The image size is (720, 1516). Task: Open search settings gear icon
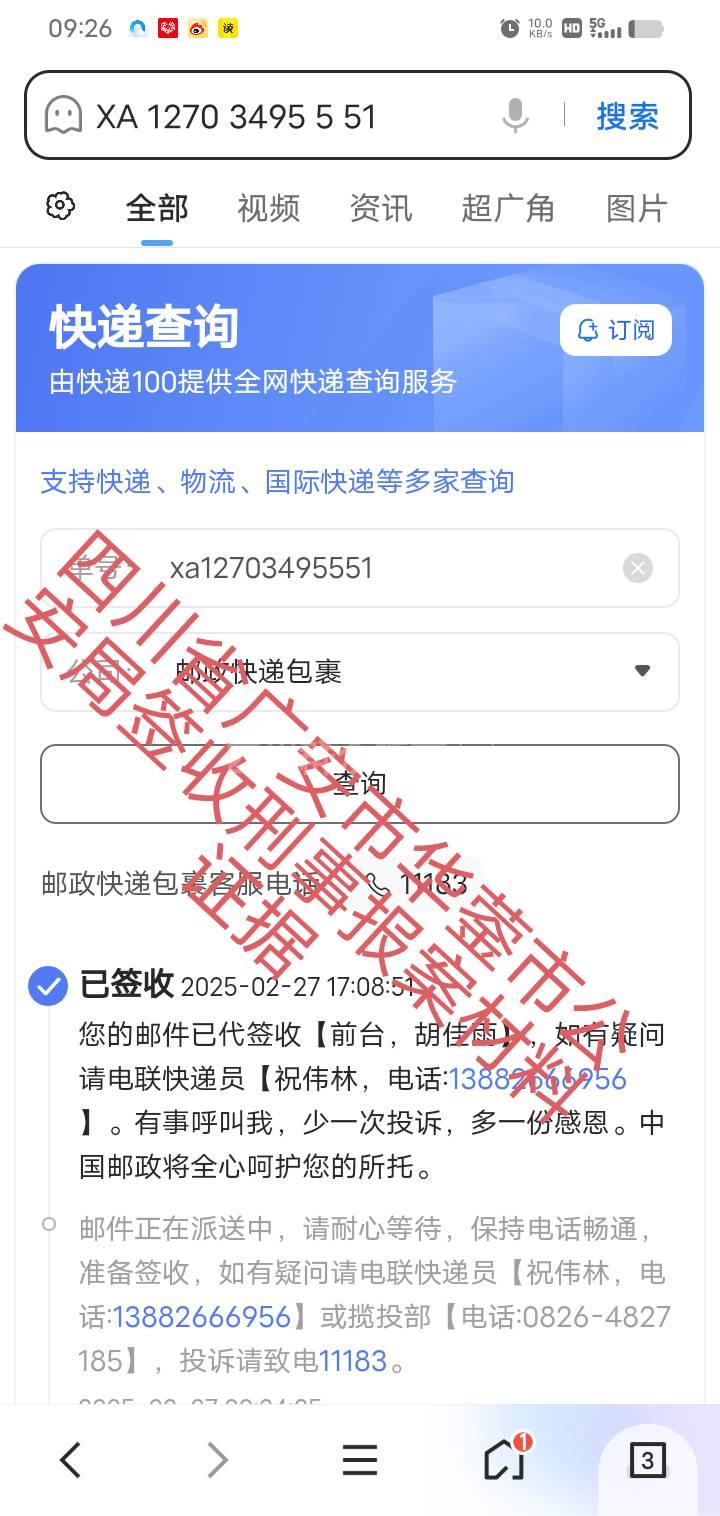61,207
